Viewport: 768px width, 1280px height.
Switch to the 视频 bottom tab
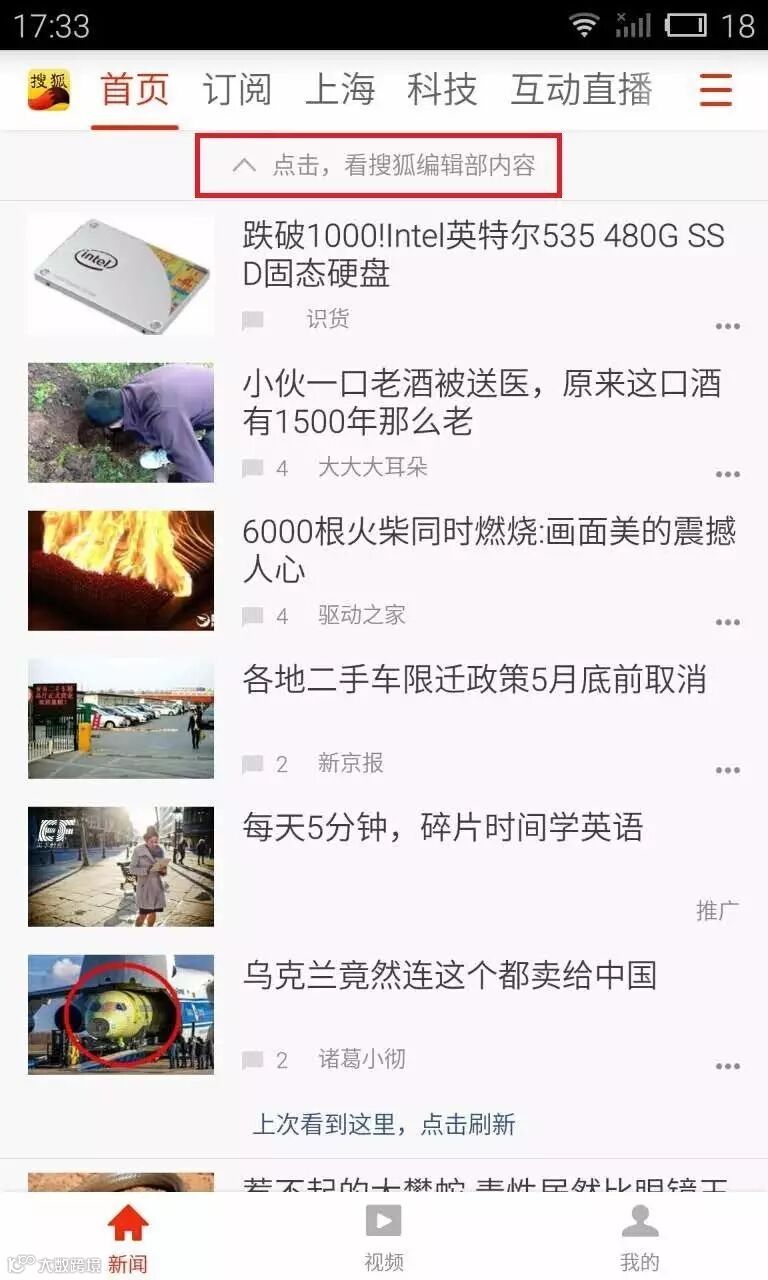(384, 1237)
